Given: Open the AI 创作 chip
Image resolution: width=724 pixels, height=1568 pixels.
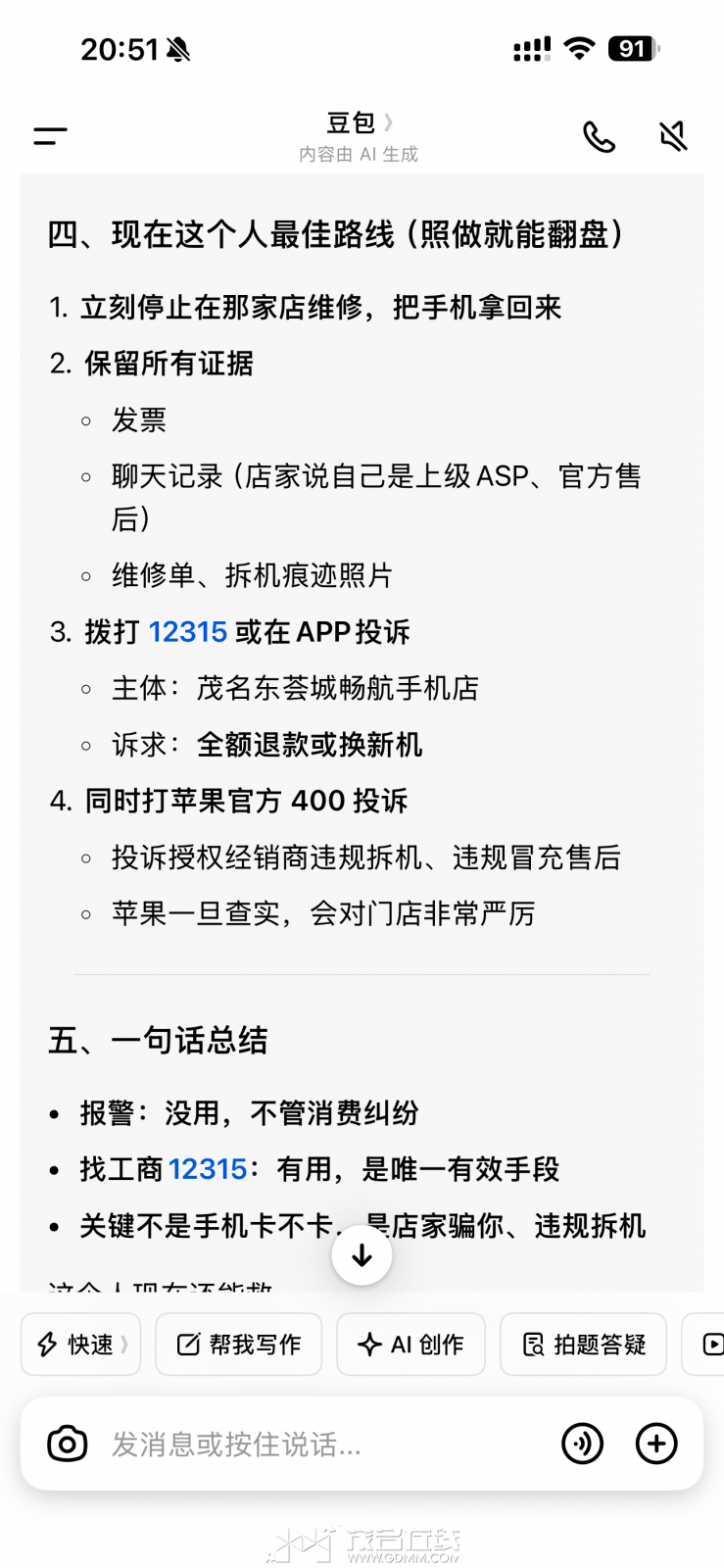Looking at the screenshot, I should [x=410, y=1345].
